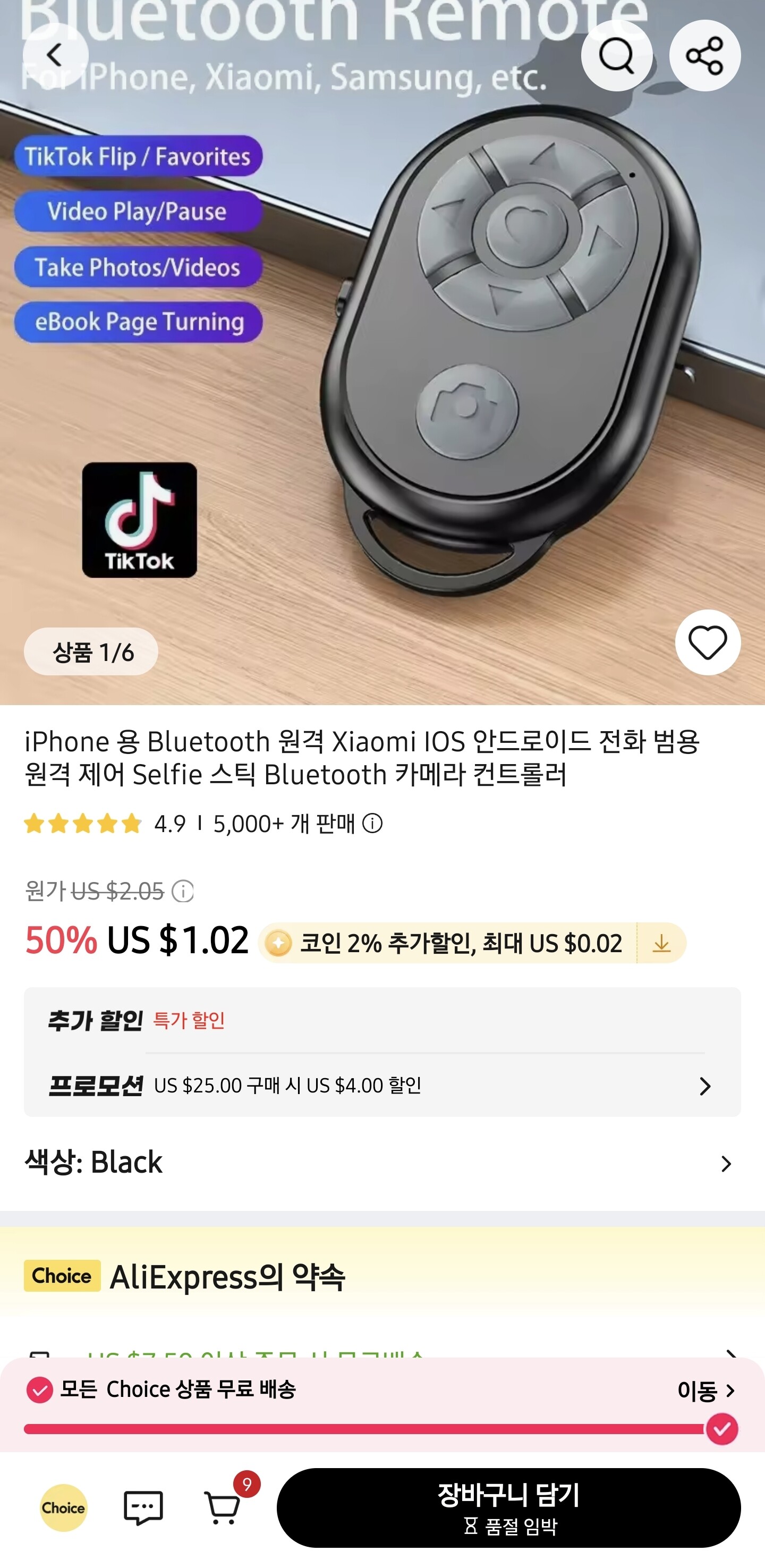
Task: Open seller chat messages icon
Action: point(143,1507)
